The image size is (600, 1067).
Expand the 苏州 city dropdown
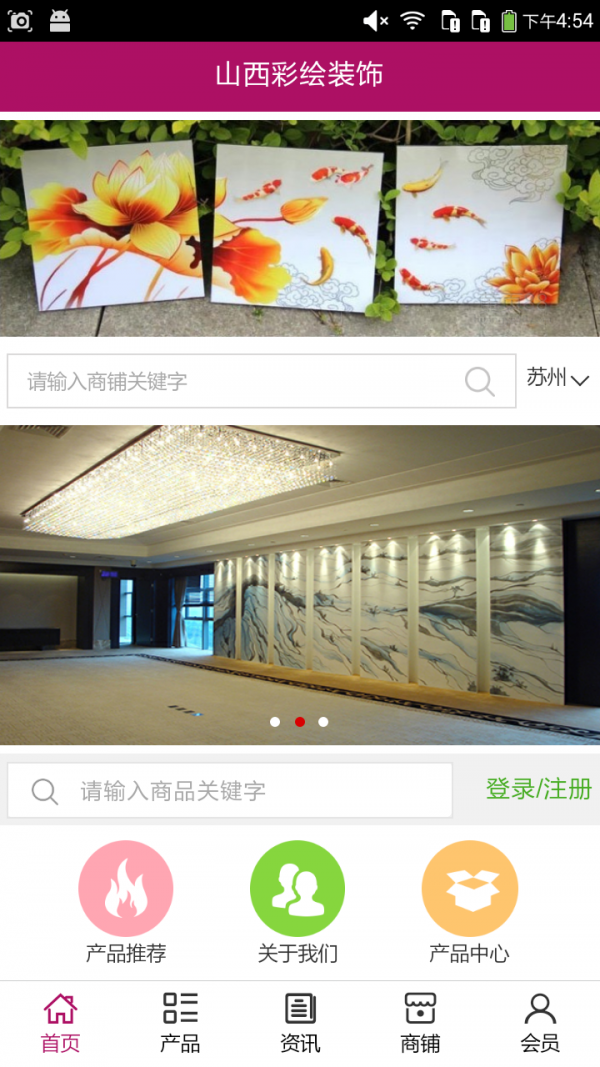tap(558, 379)
